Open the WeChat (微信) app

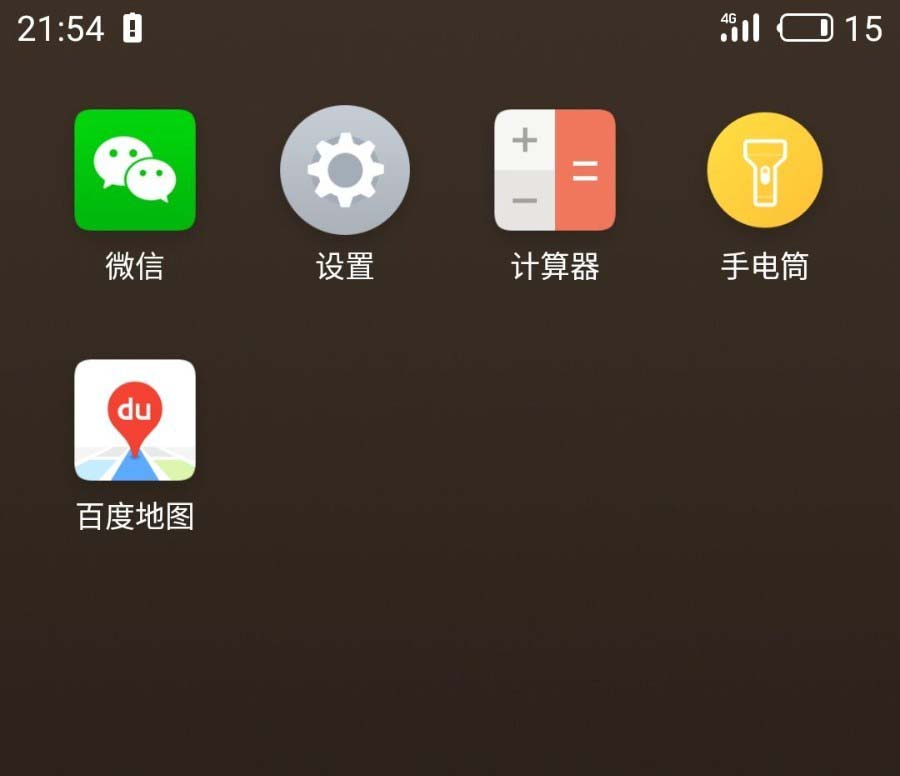click(x=135, y=170)
